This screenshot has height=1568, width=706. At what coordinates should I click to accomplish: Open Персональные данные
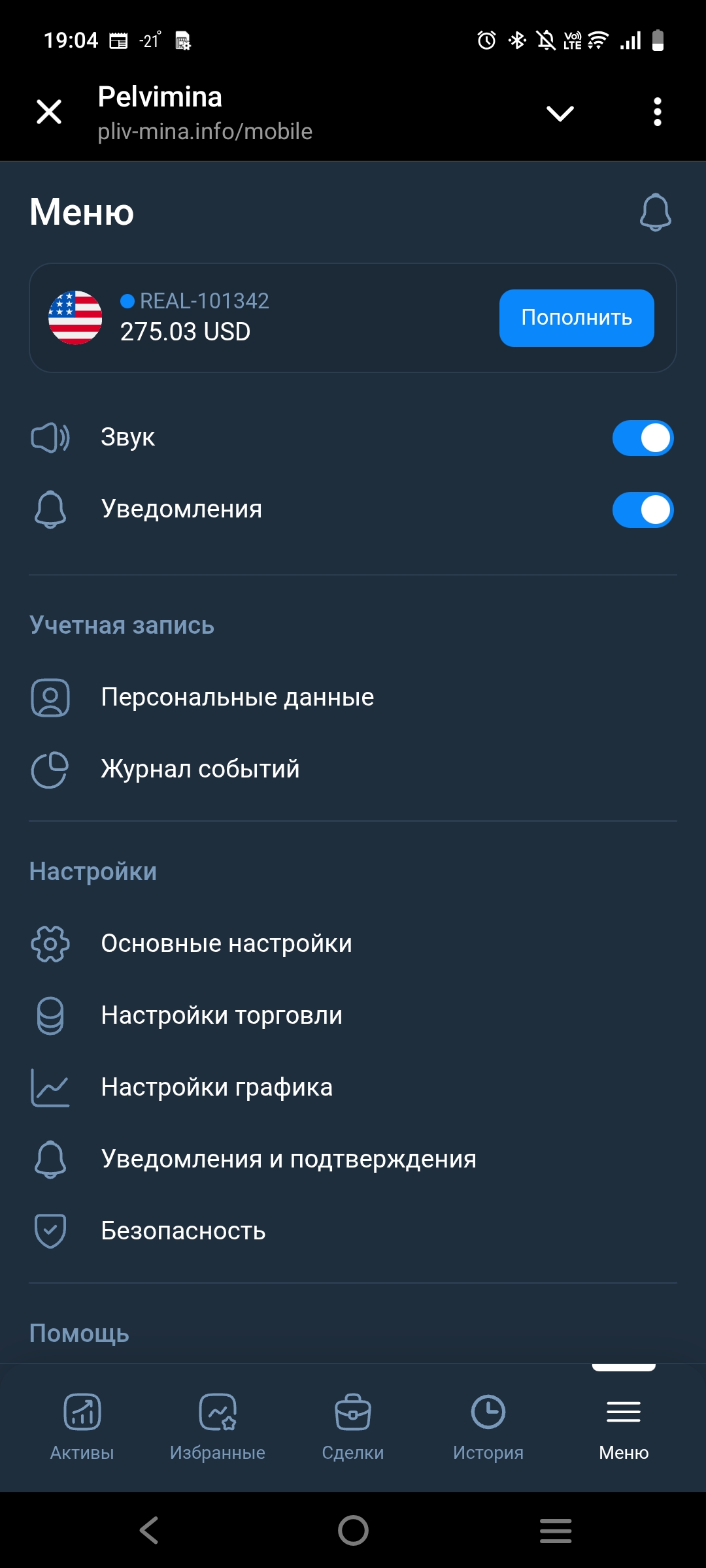(237, 697)
